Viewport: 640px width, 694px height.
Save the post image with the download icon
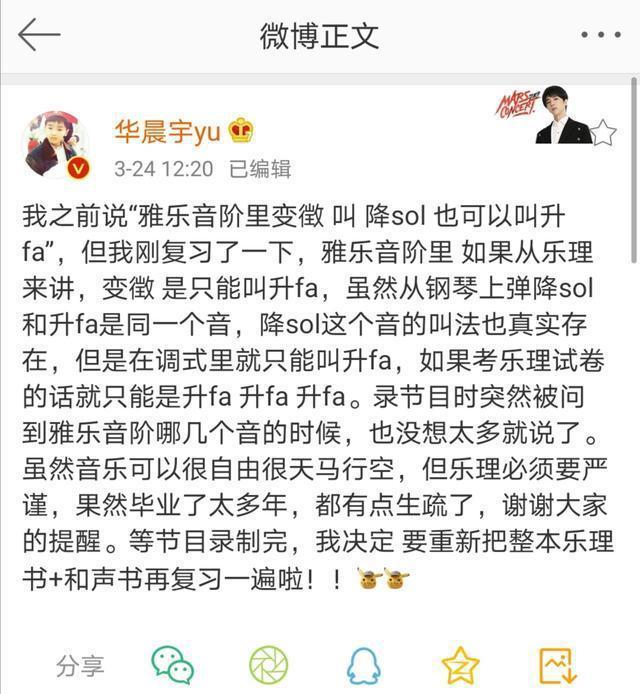(556, 664)
